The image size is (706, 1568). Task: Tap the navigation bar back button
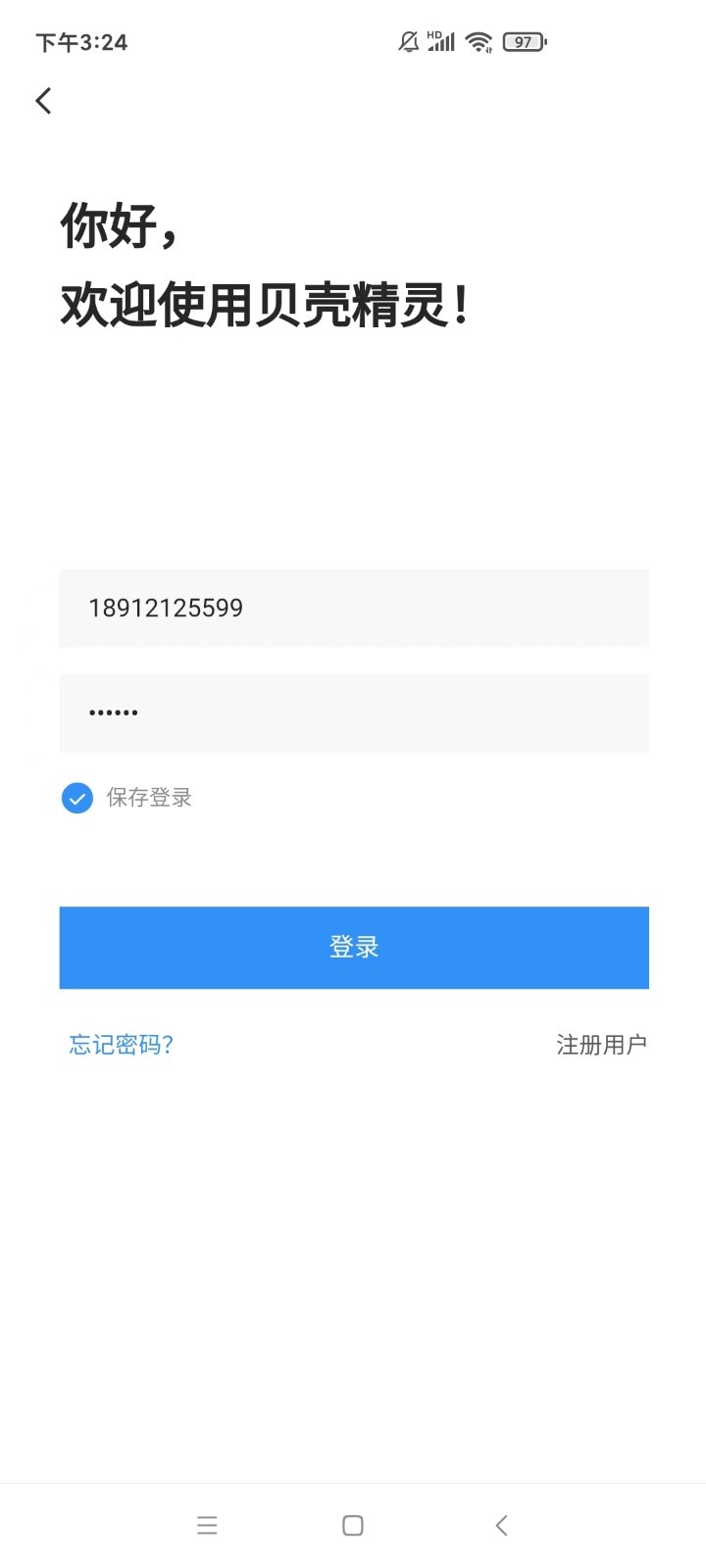(x=501, y=1525)
